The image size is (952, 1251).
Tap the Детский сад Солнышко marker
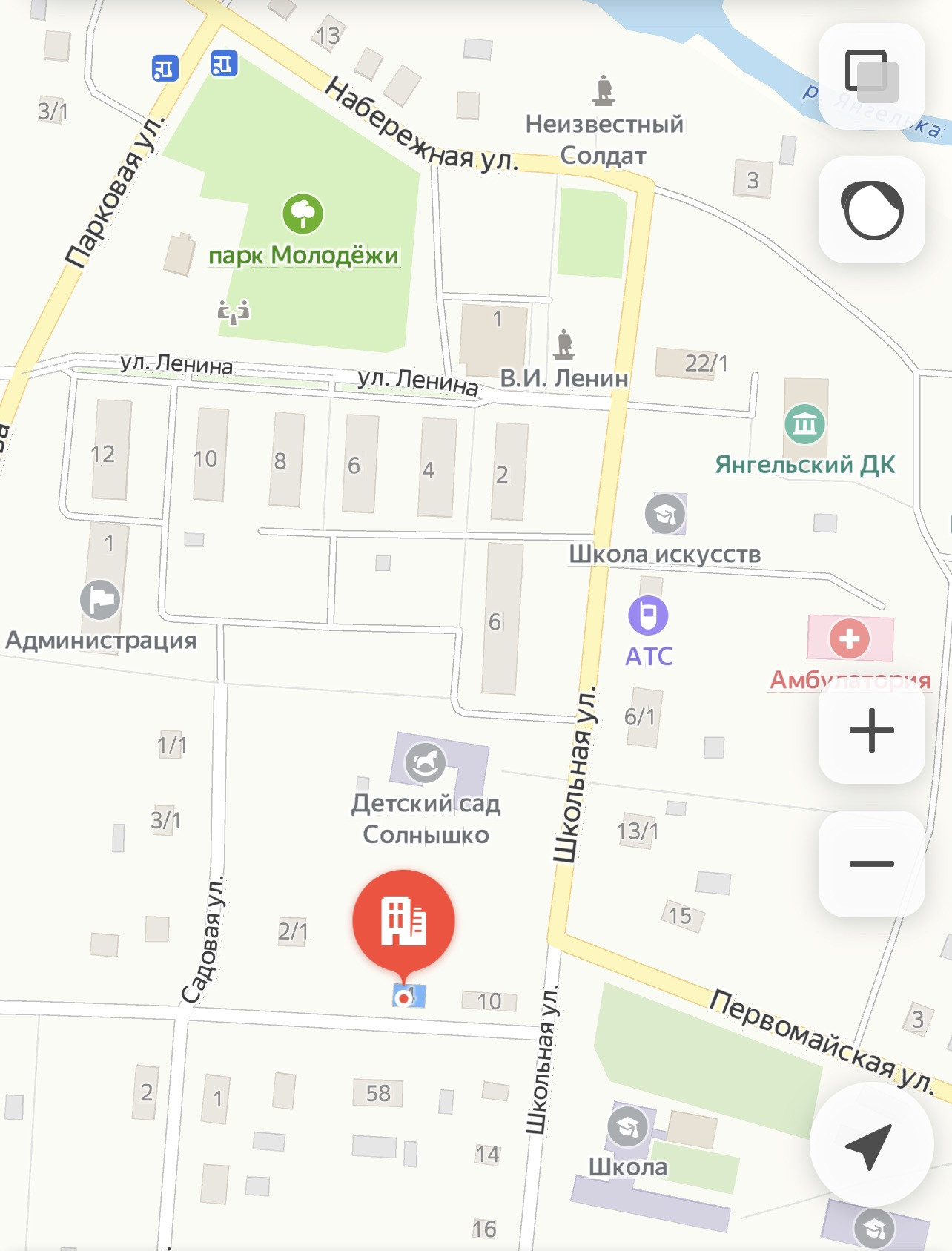click(425, 762)
